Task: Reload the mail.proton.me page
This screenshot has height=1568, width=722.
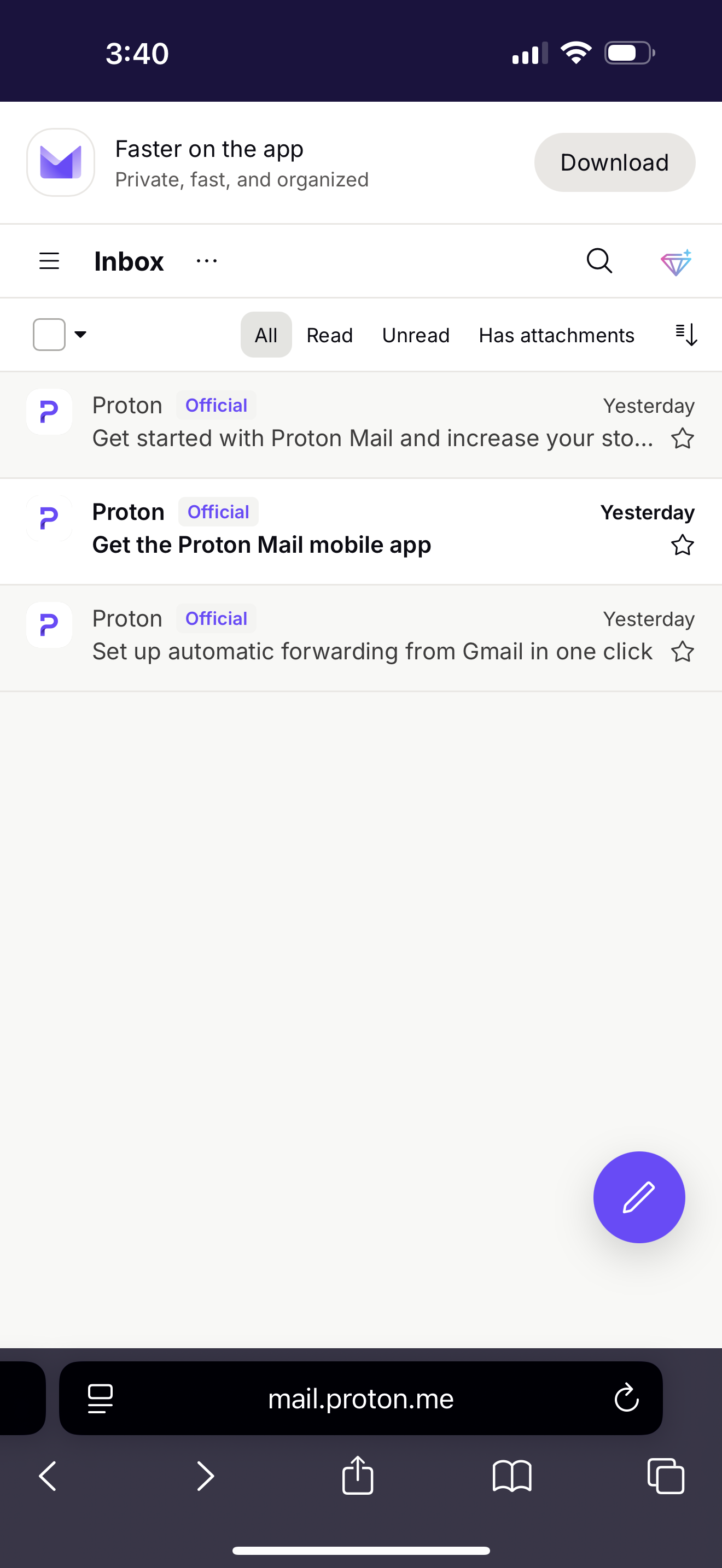Action: click(x=626, y=1398)
